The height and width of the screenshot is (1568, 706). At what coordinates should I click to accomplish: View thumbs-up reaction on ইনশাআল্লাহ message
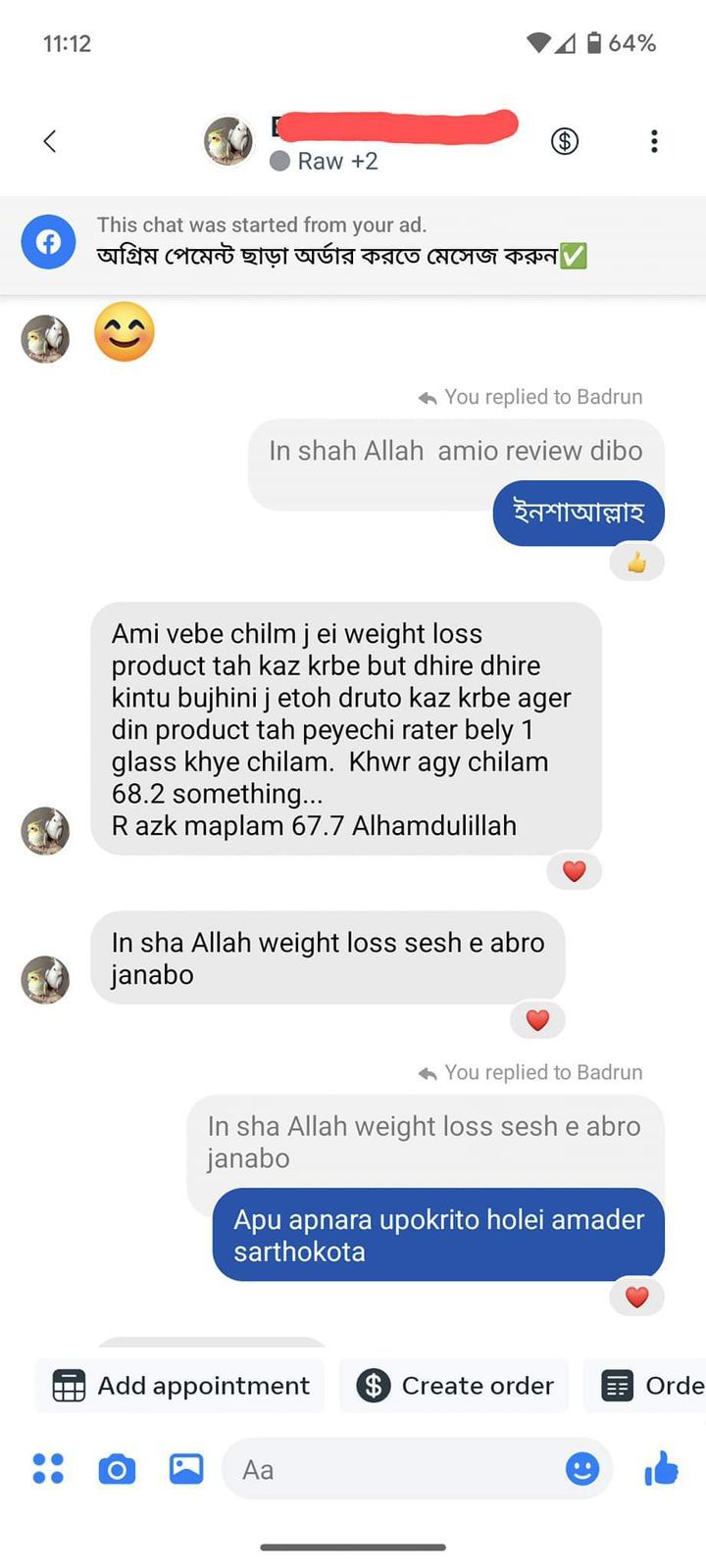(x=636, y=563)
